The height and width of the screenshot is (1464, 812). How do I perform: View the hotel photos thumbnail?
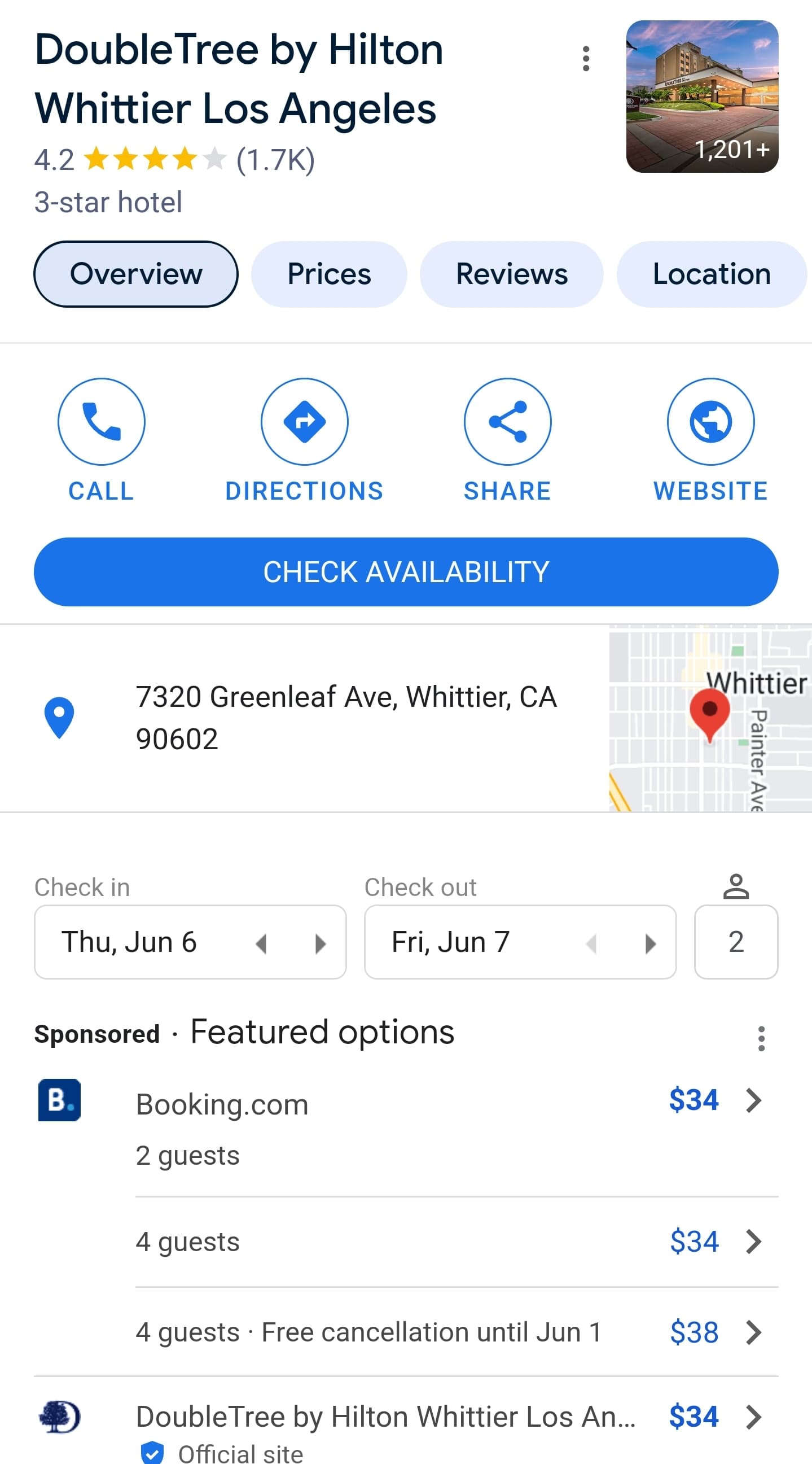[702, 97]
